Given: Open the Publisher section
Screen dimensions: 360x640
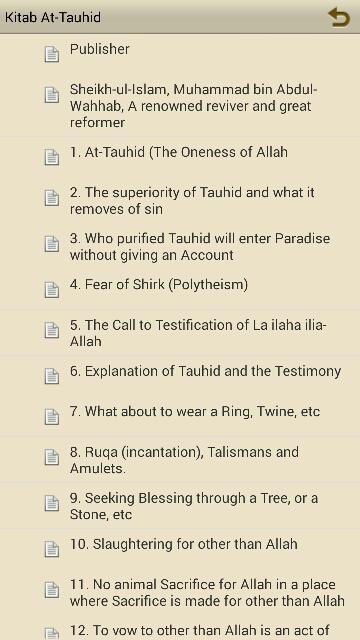Looking at the screenshot, I should tap(180, 54).
